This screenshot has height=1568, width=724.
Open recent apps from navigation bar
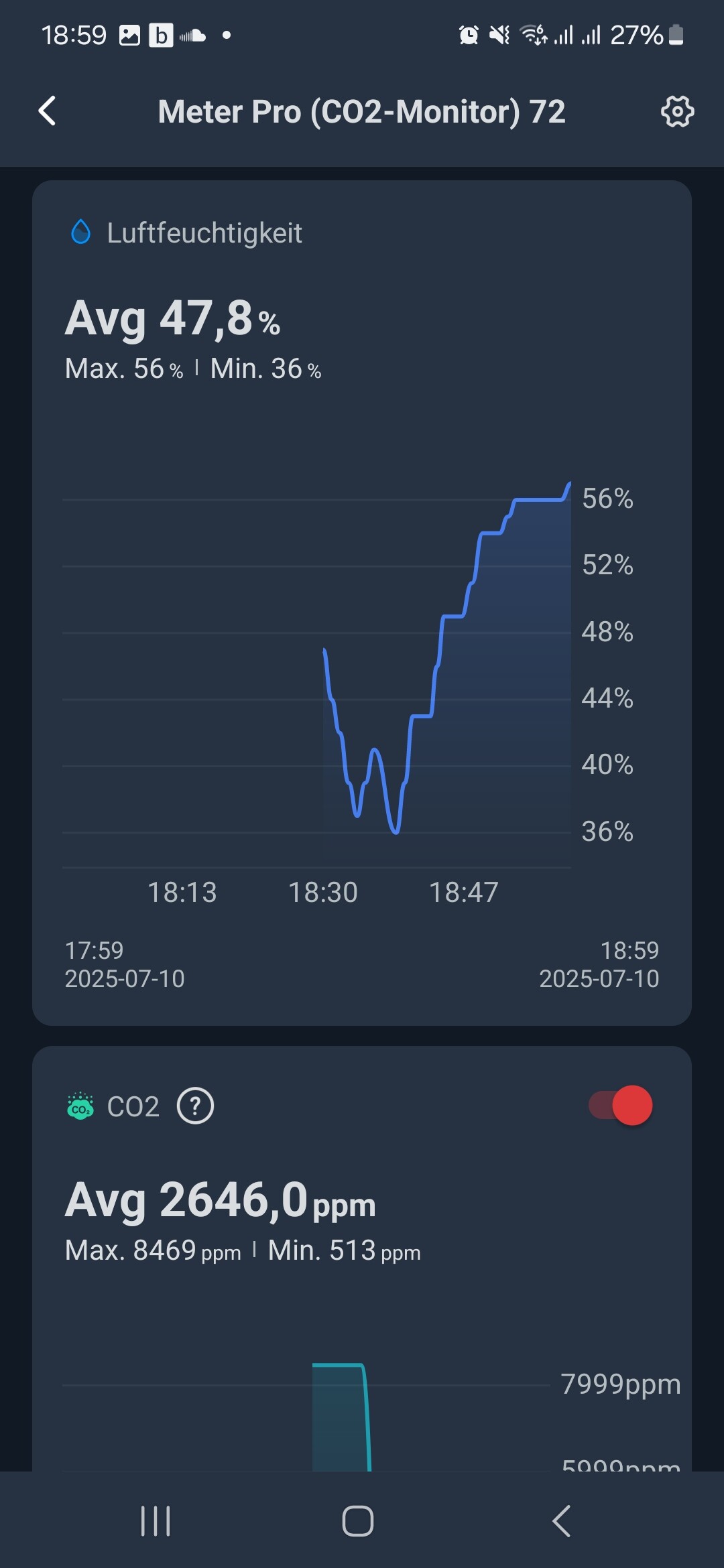156,1521
